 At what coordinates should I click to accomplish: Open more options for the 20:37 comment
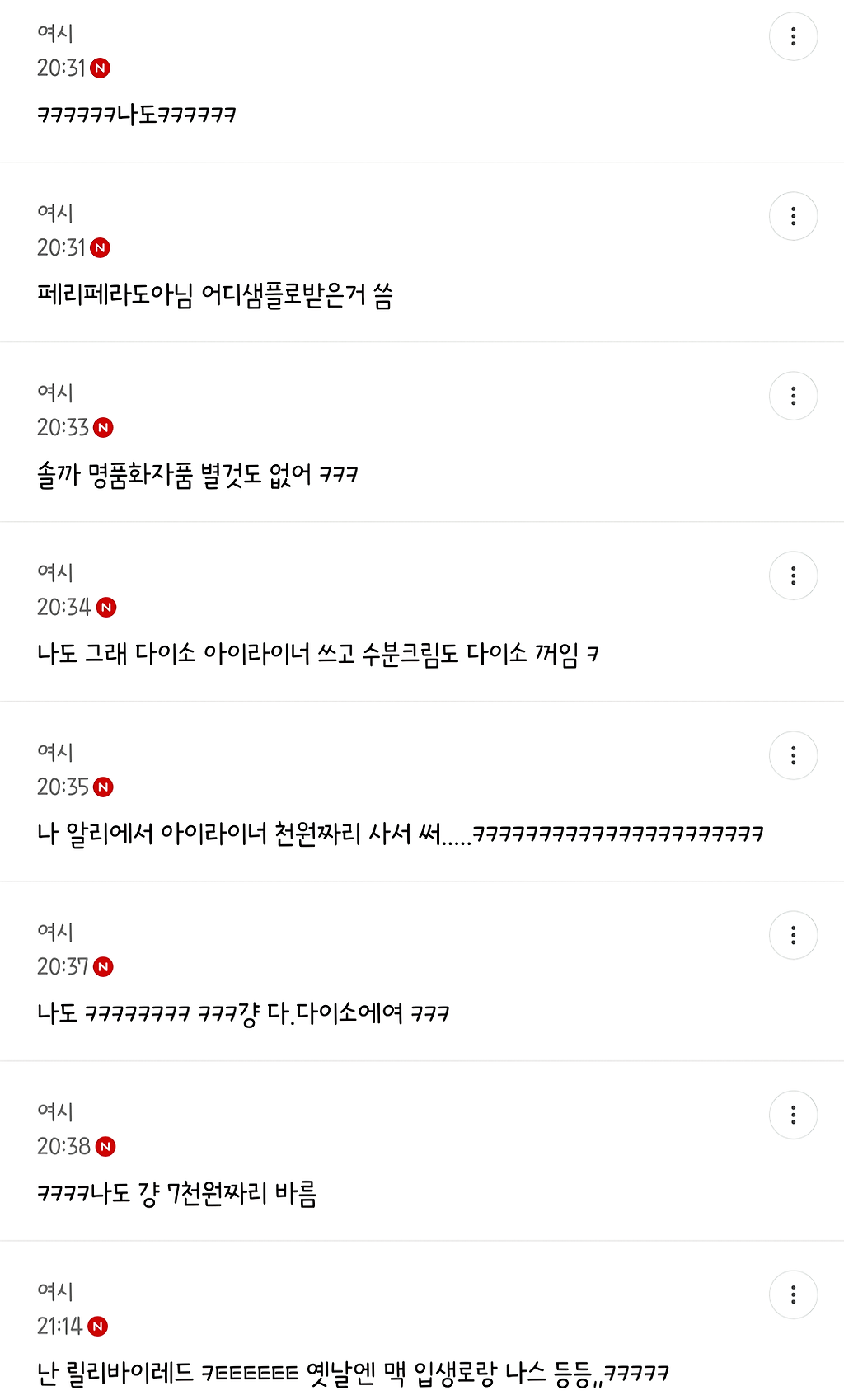coord(793,935)
